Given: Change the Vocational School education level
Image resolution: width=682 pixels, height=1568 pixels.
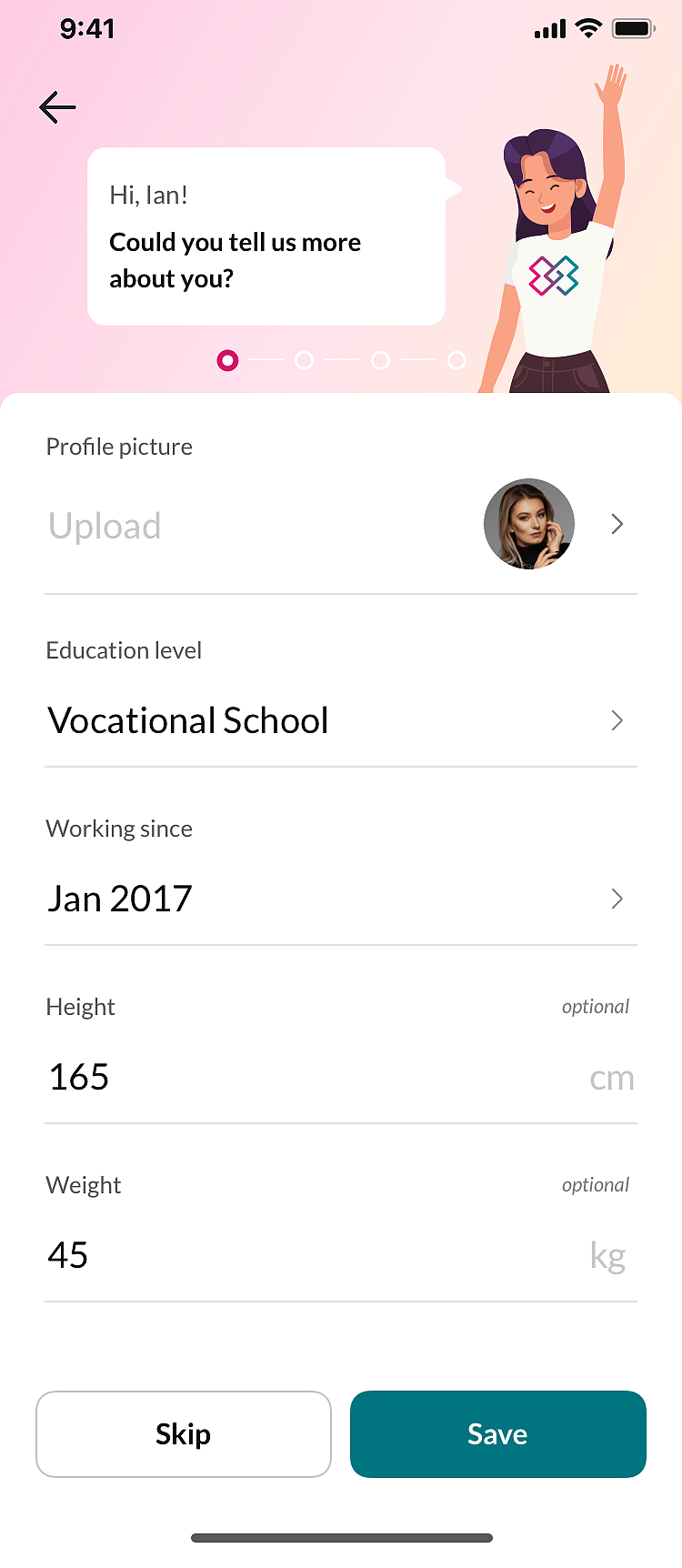Looking at the screenshot, I should 340,720.
